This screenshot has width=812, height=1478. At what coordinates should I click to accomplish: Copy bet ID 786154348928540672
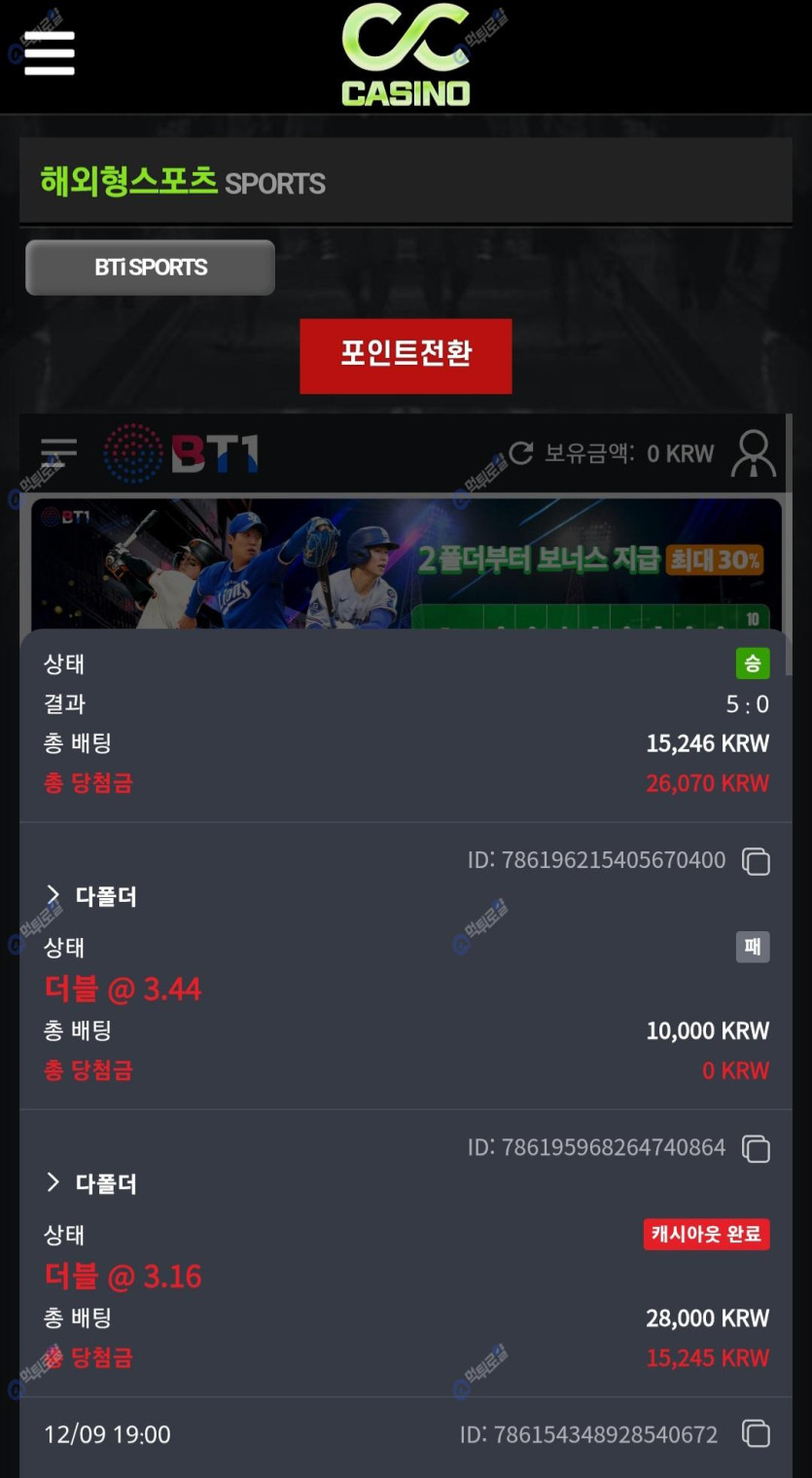click(756, 1434)
